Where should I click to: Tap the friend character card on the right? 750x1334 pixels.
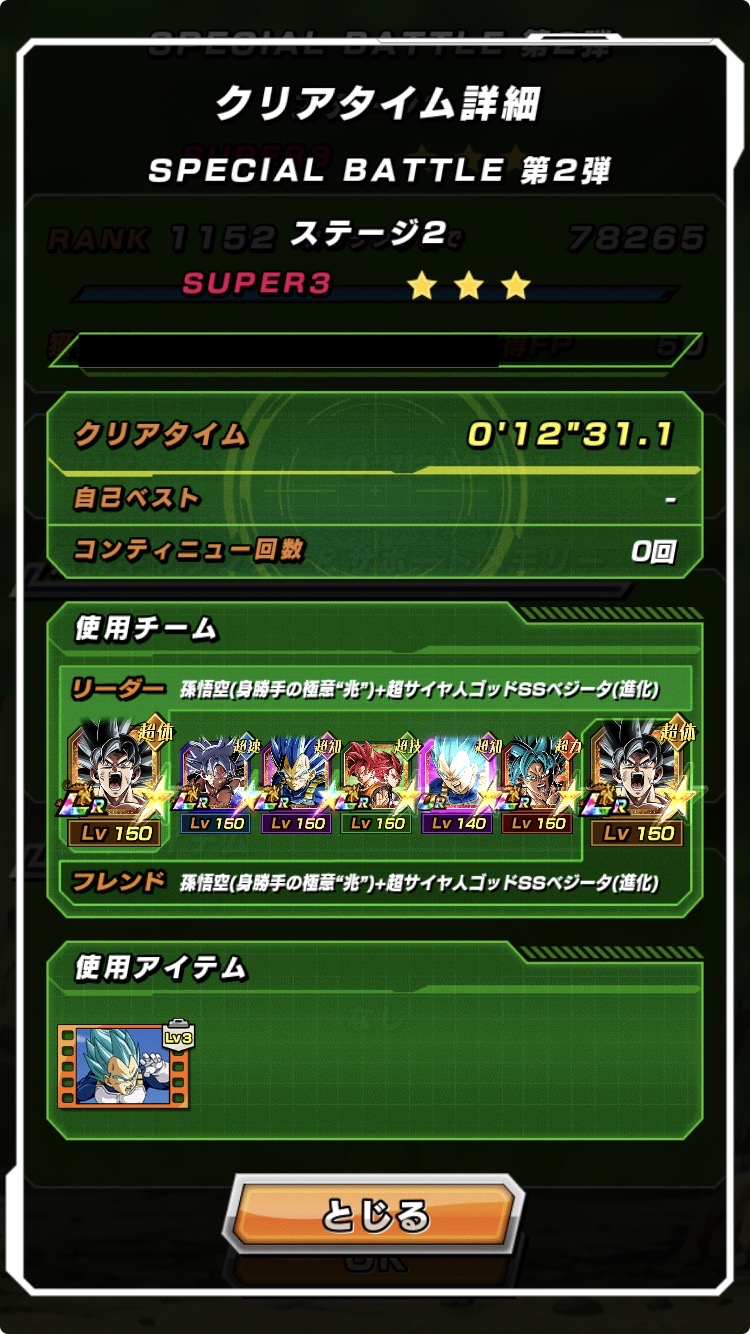pyautogui.click(x=637, y=782)
